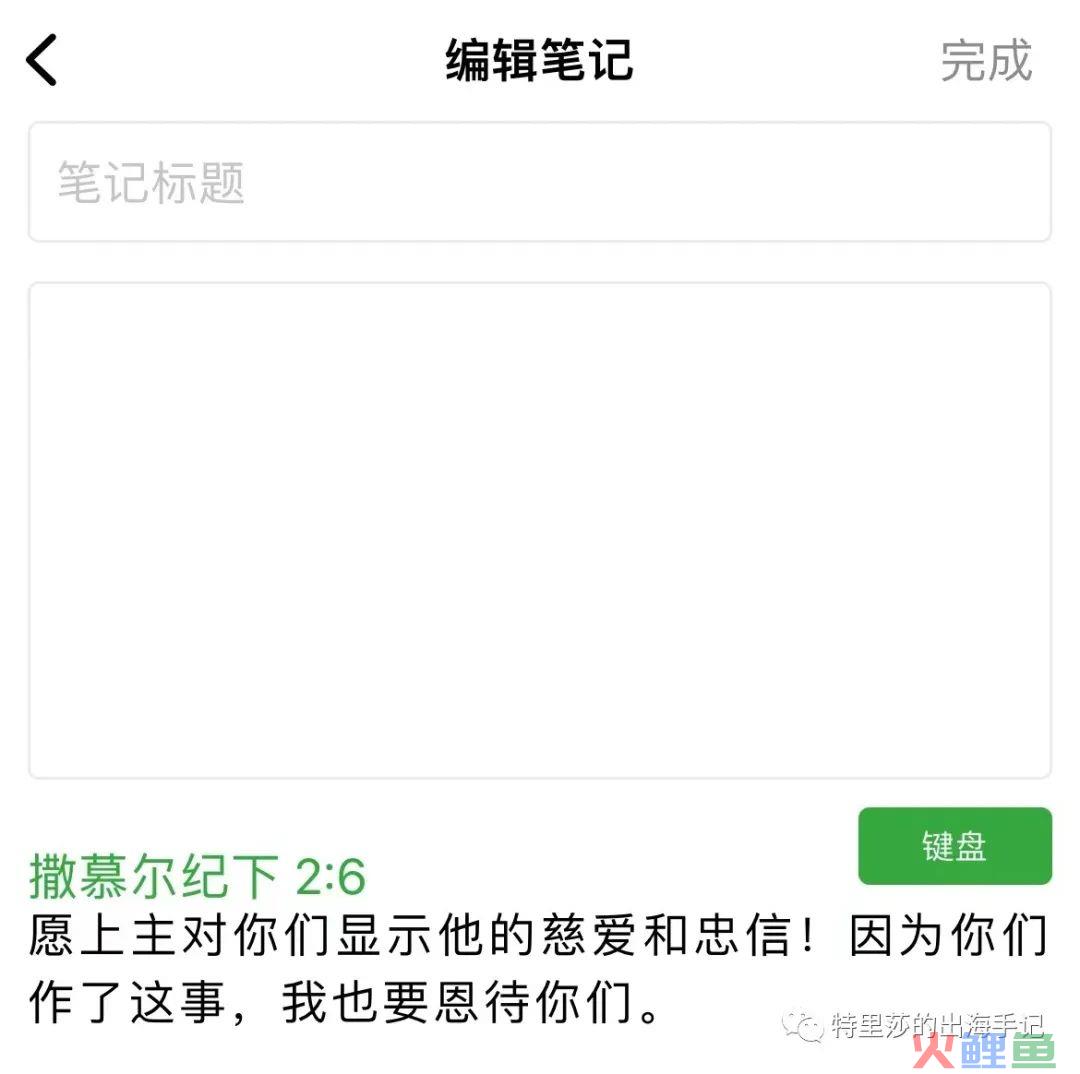Tap the green 键盘 button
The height and width of the screenshot is (1074, 1080).
[x=954, y=846]
